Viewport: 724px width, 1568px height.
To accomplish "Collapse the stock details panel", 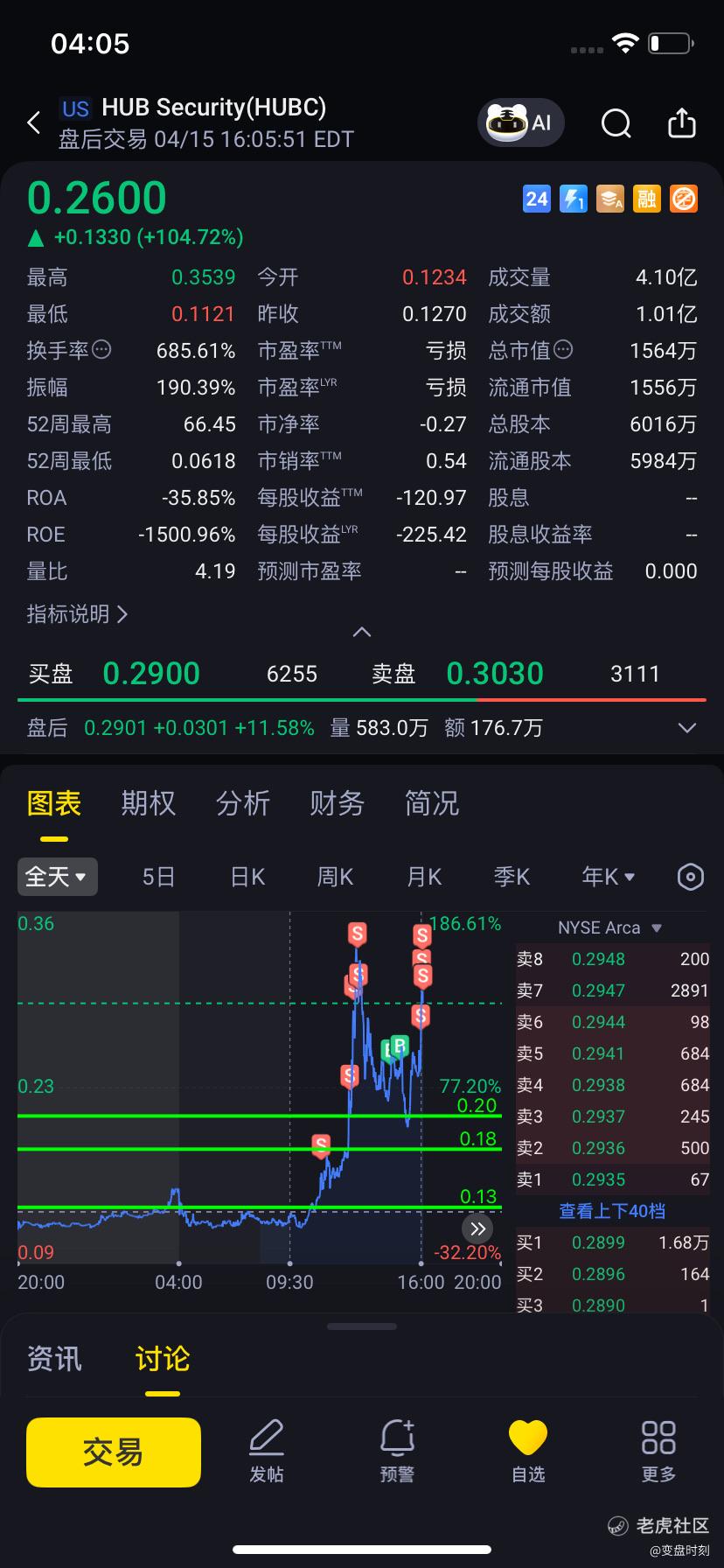I will tap(361, 632).
